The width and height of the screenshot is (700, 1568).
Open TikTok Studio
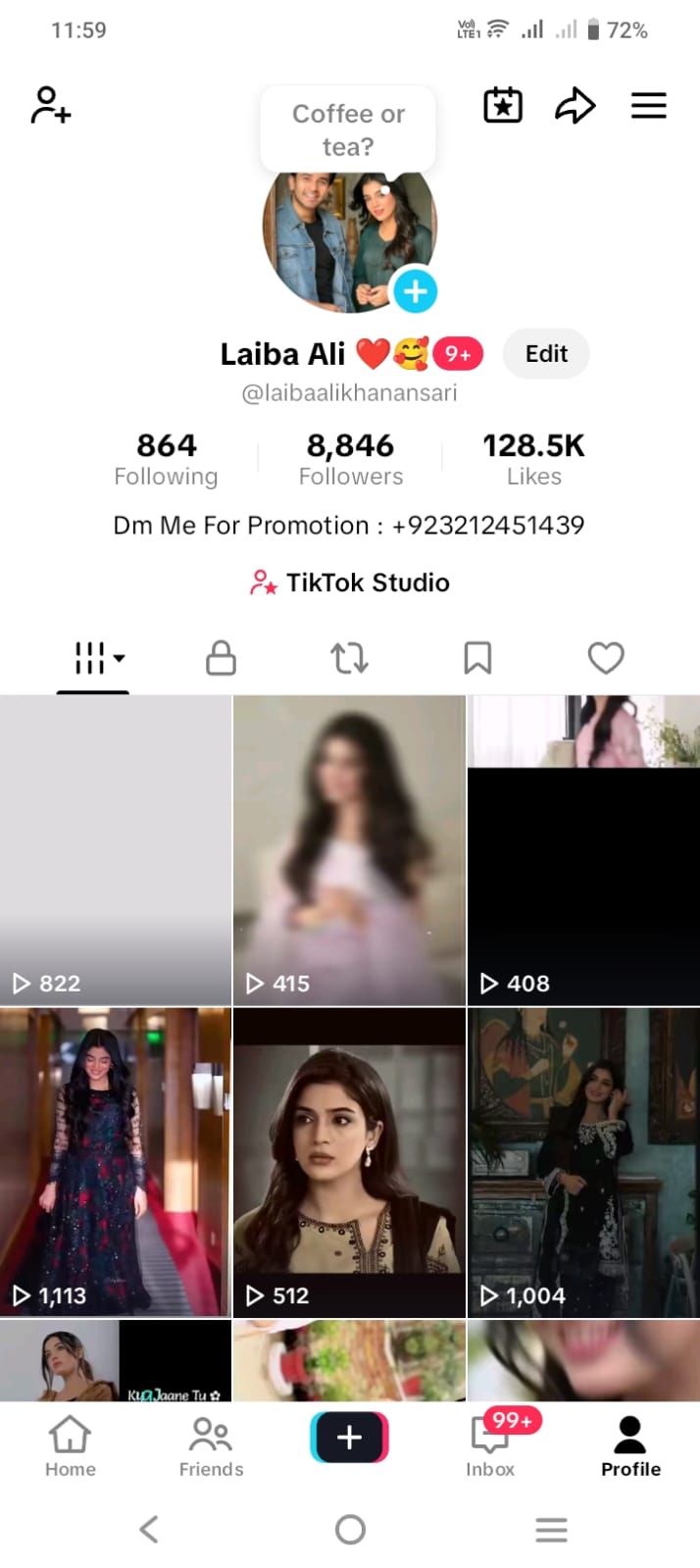click(350, 582)
